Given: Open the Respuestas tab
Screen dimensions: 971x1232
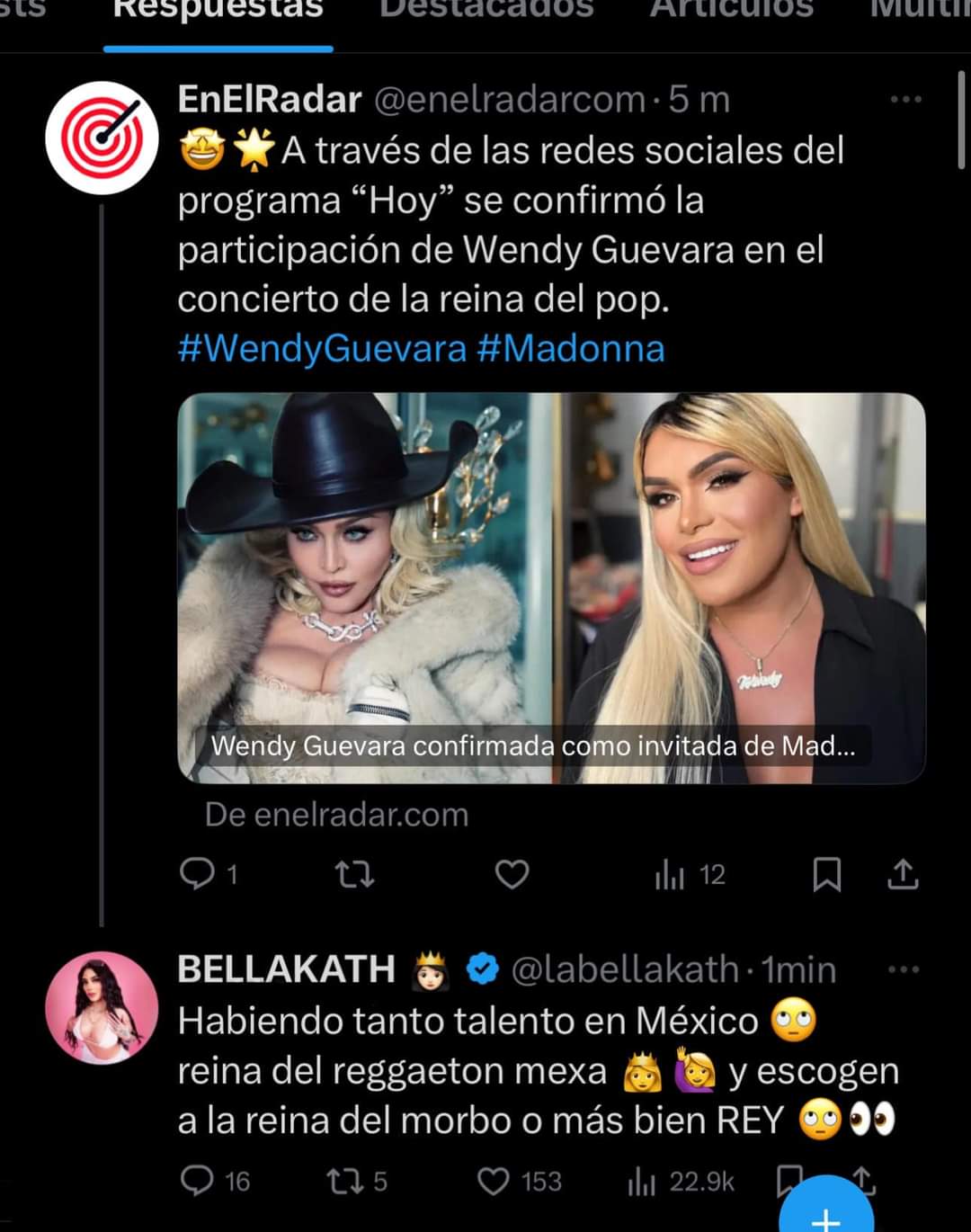Looking at the screenshot, I should (218, 11).
